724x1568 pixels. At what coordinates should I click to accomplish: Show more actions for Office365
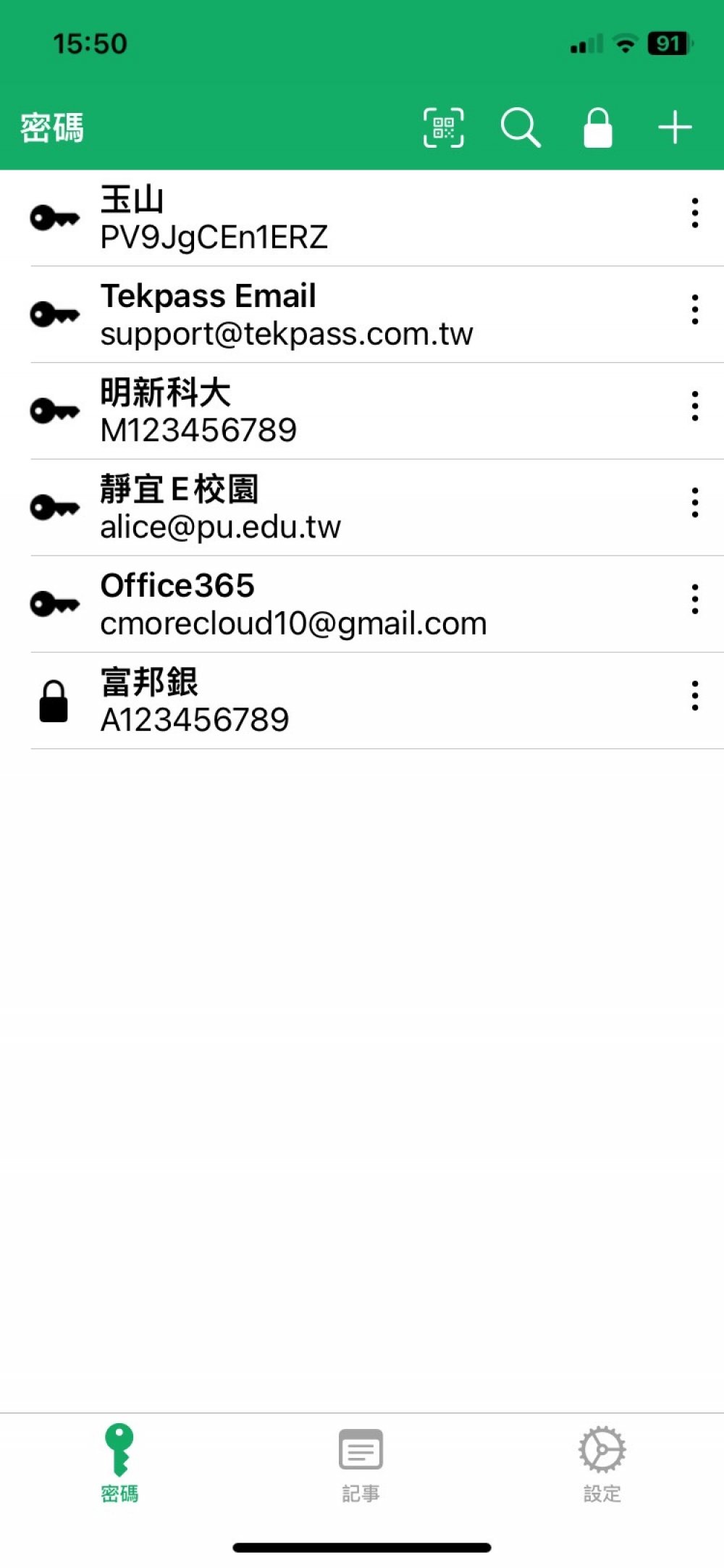[695, 599]
